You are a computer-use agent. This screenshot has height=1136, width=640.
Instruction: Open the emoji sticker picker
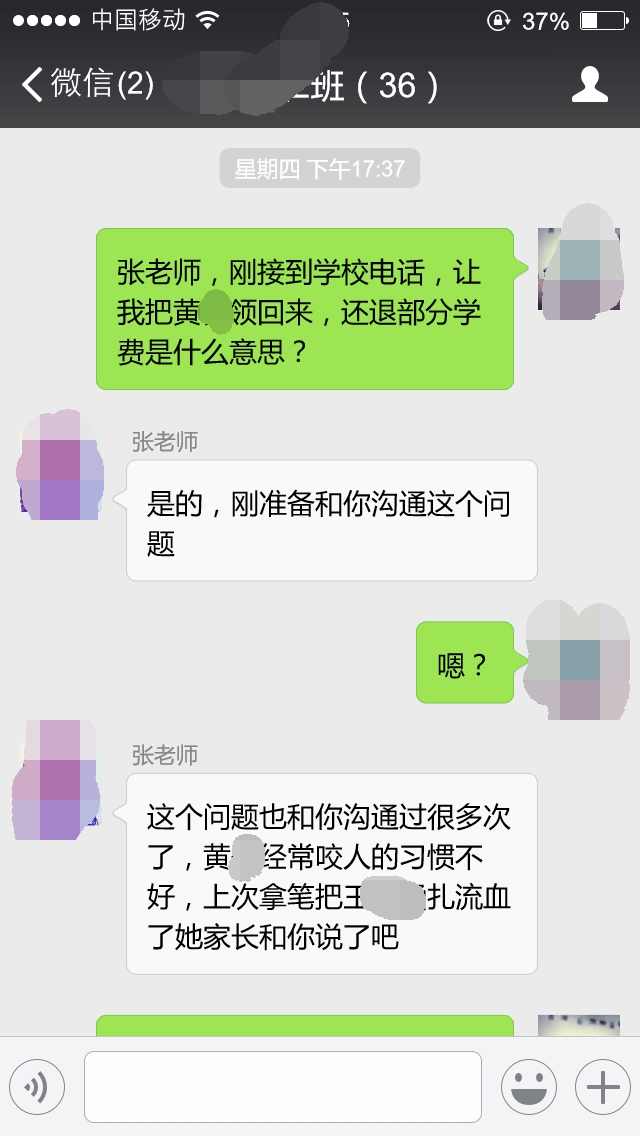528,1086
